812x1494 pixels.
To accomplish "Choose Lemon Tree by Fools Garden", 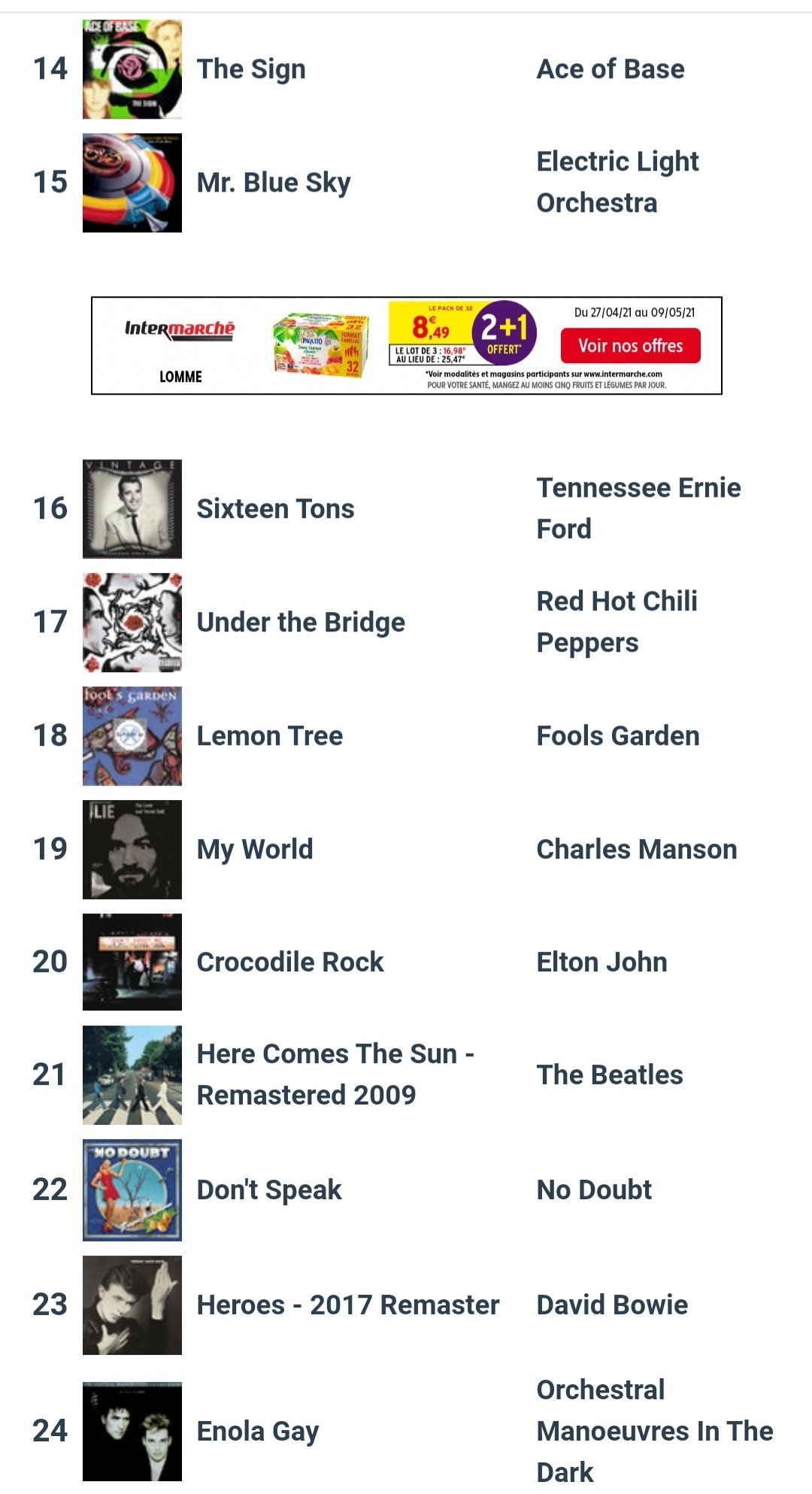I will coord(406,736).
